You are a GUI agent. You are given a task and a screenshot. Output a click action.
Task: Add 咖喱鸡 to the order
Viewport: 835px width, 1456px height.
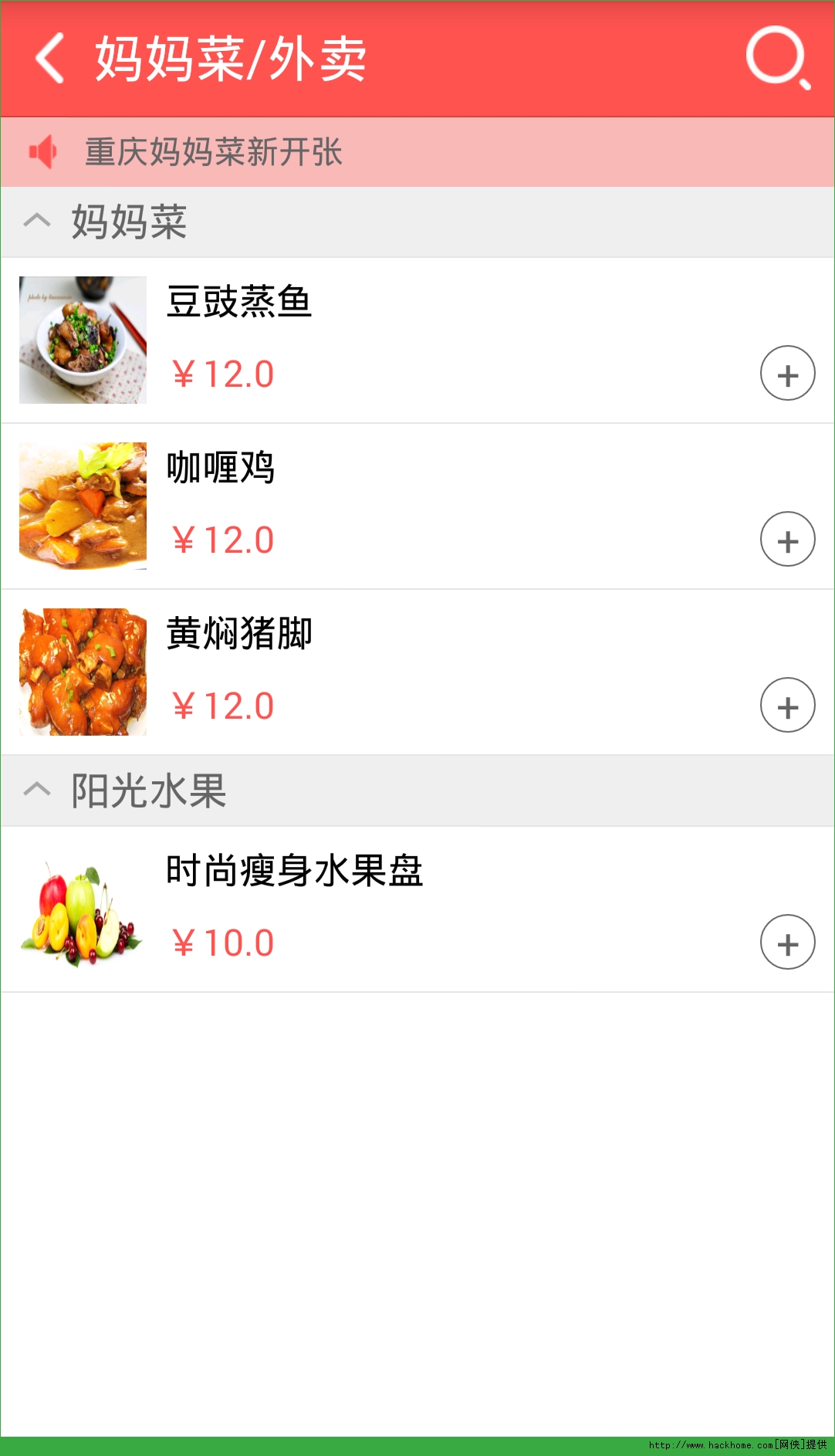click(x=787, y=540)
